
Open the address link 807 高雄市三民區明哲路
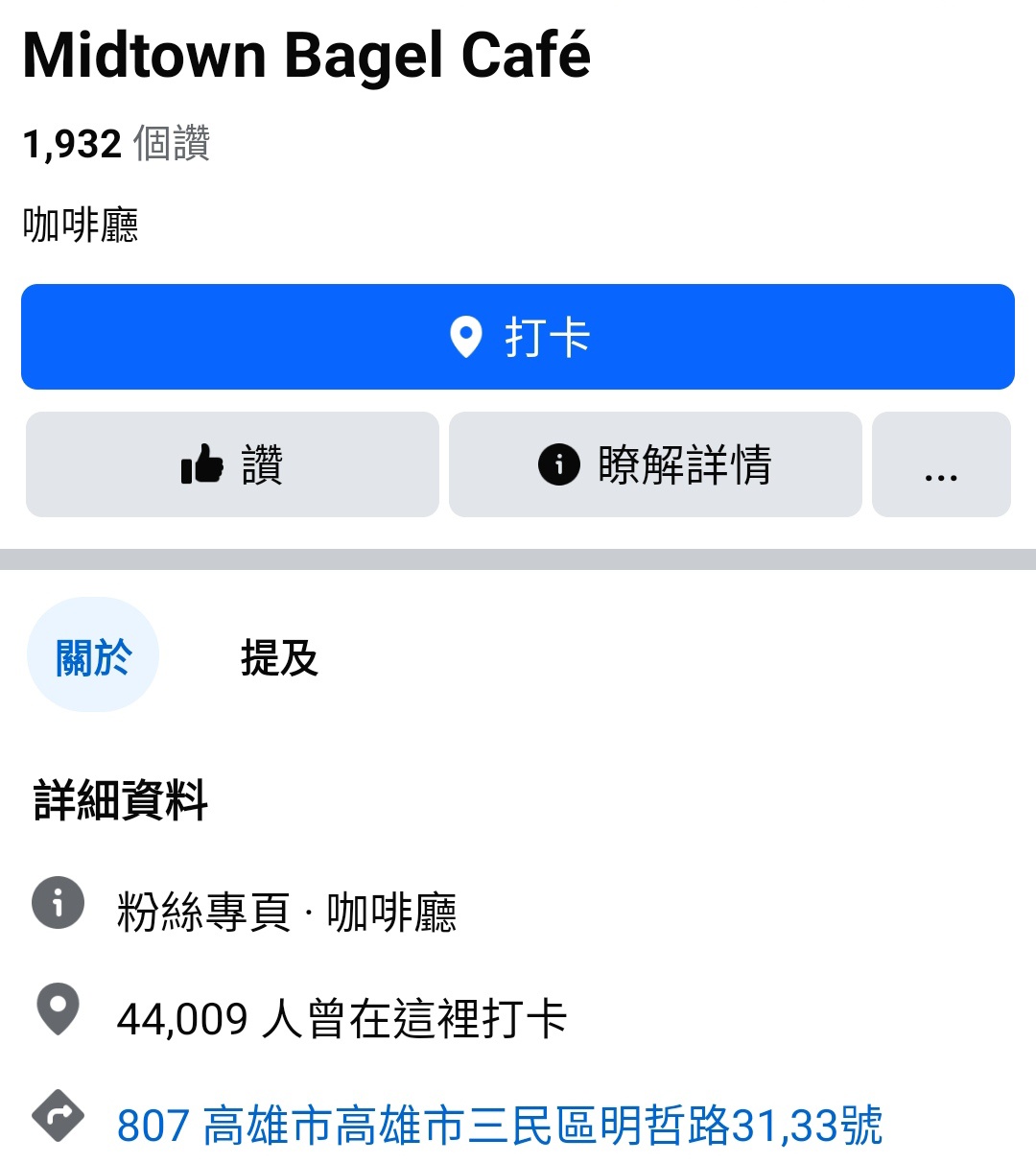tap(499, 1125)
